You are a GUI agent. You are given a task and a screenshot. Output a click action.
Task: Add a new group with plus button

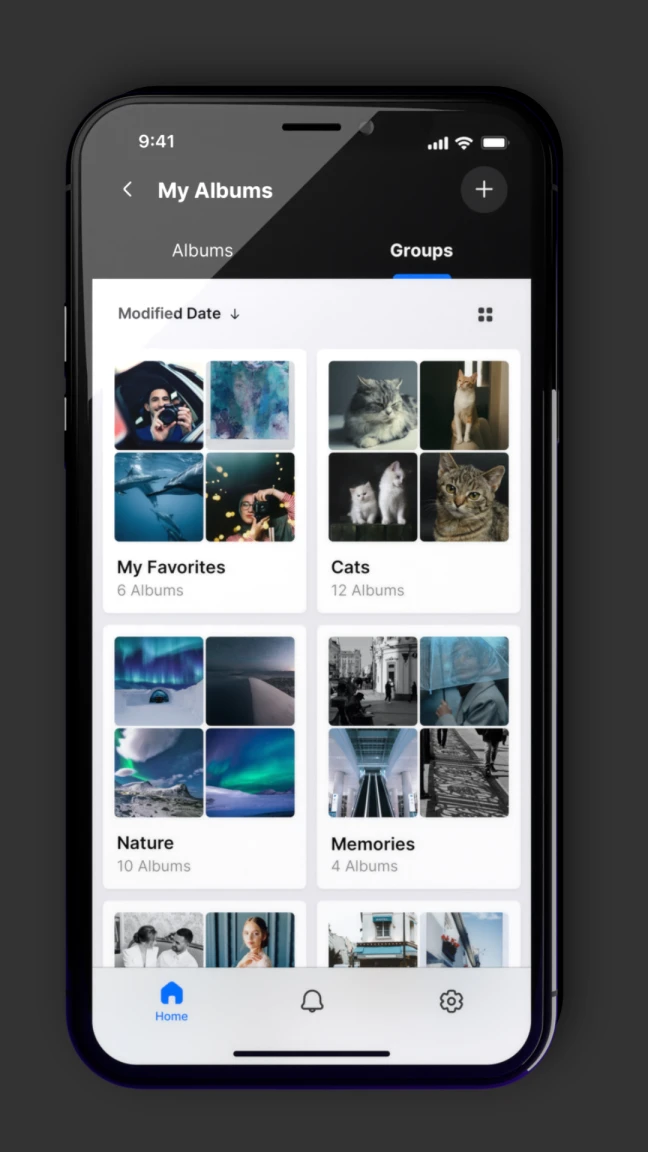pos(484,190)
